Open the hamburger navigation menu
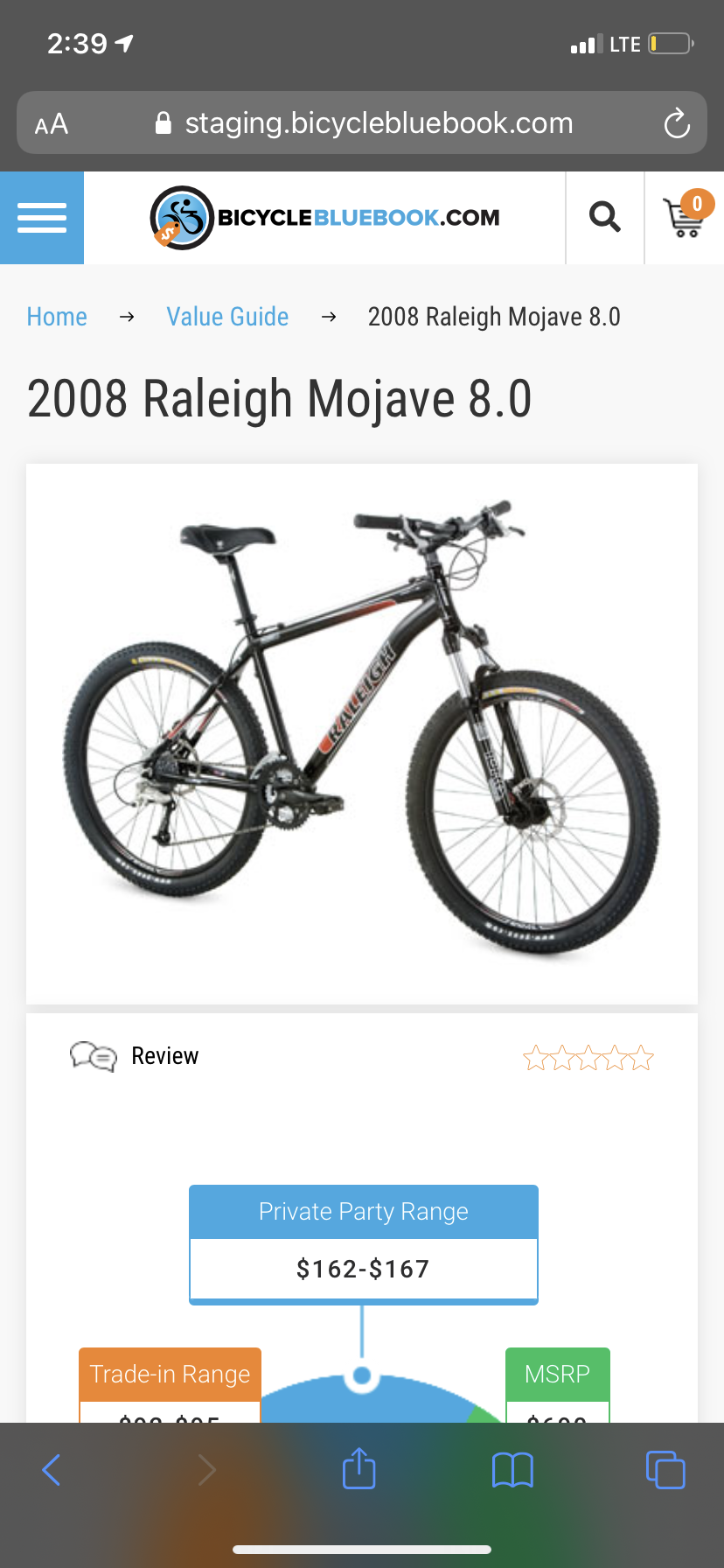The image size is (724, 1568). click(42, 218)
